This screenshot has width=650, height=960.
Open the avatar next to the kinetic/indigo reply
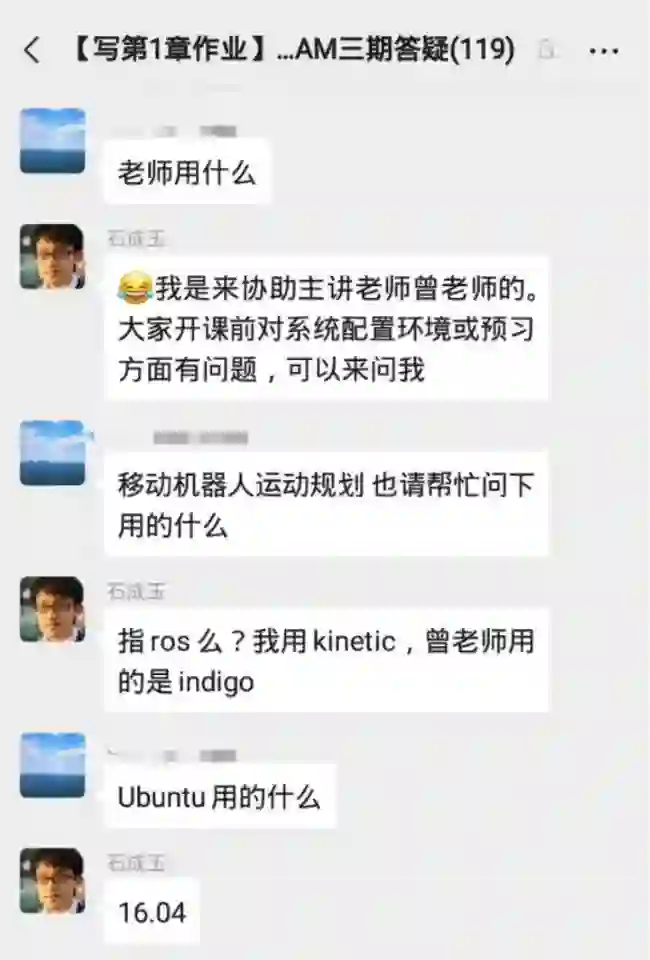pyautogui.click(x=52, y=609)
